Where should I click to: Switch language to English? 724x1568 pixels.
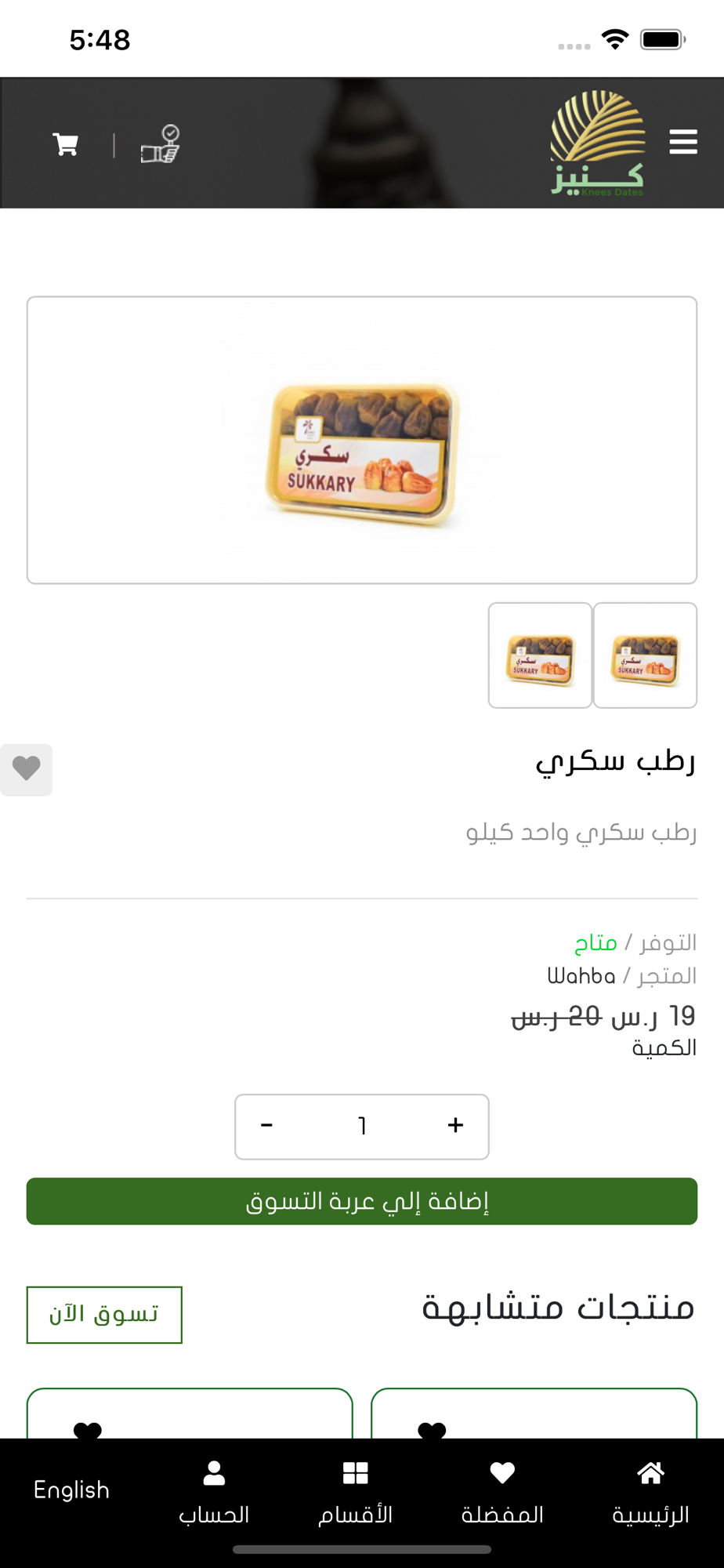click(71, 1490)
